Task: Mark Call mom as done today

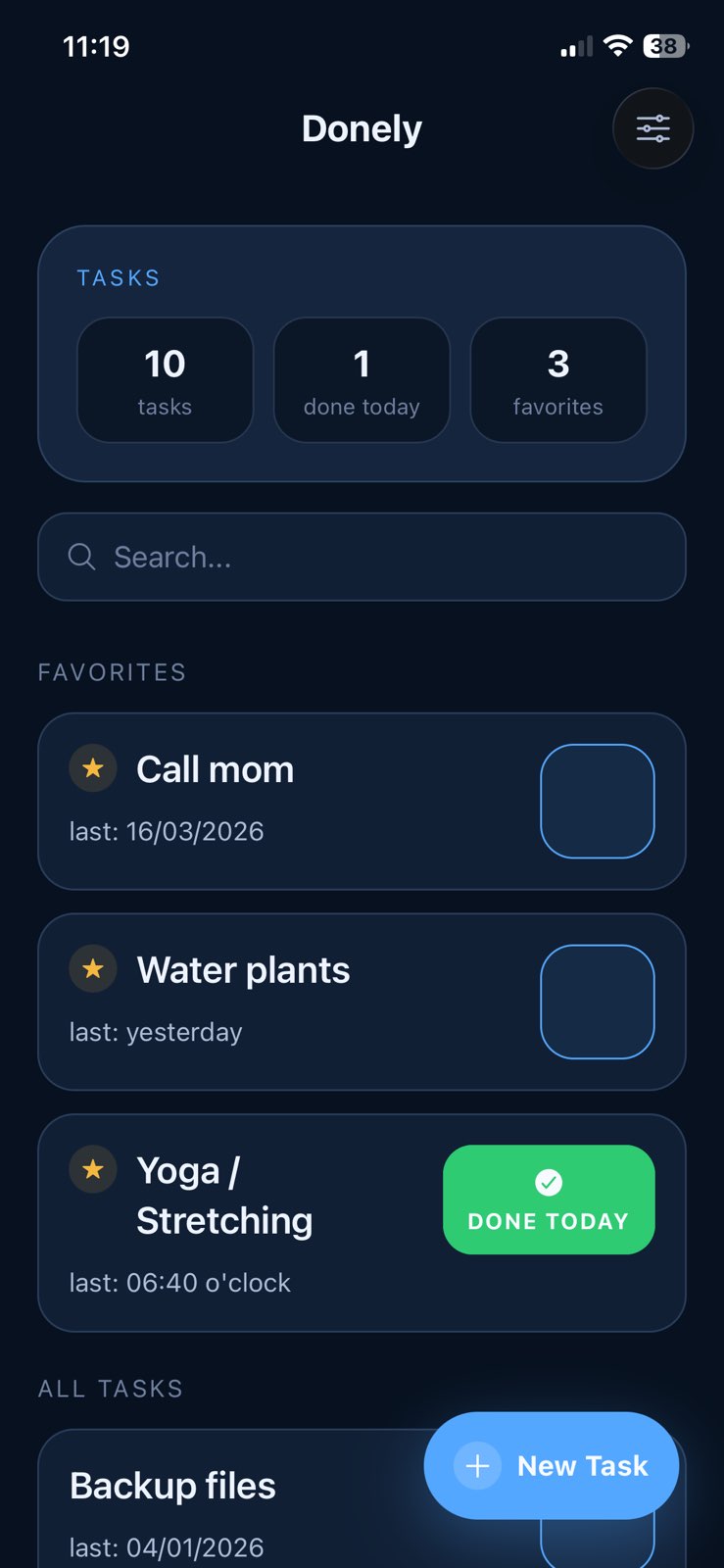Action: 598,801
